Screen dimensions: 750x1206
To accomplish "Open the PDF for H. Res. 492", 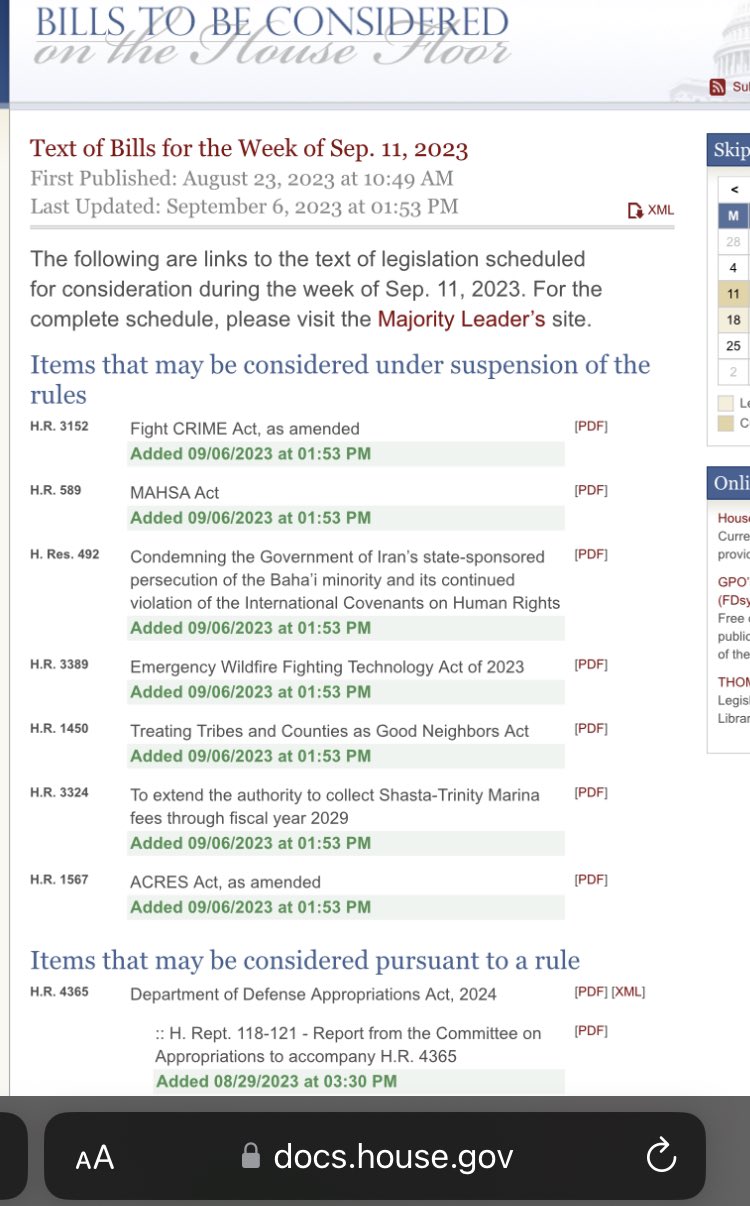I will click(x=591, y=554).
